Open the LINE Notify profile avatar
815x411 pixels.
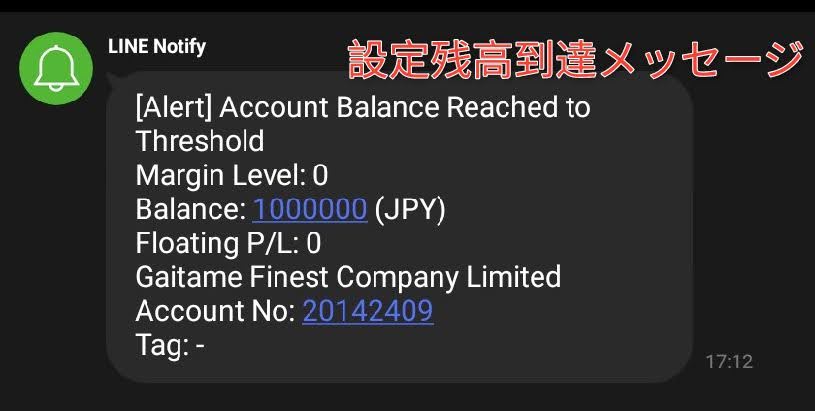(x=58, y=67)
